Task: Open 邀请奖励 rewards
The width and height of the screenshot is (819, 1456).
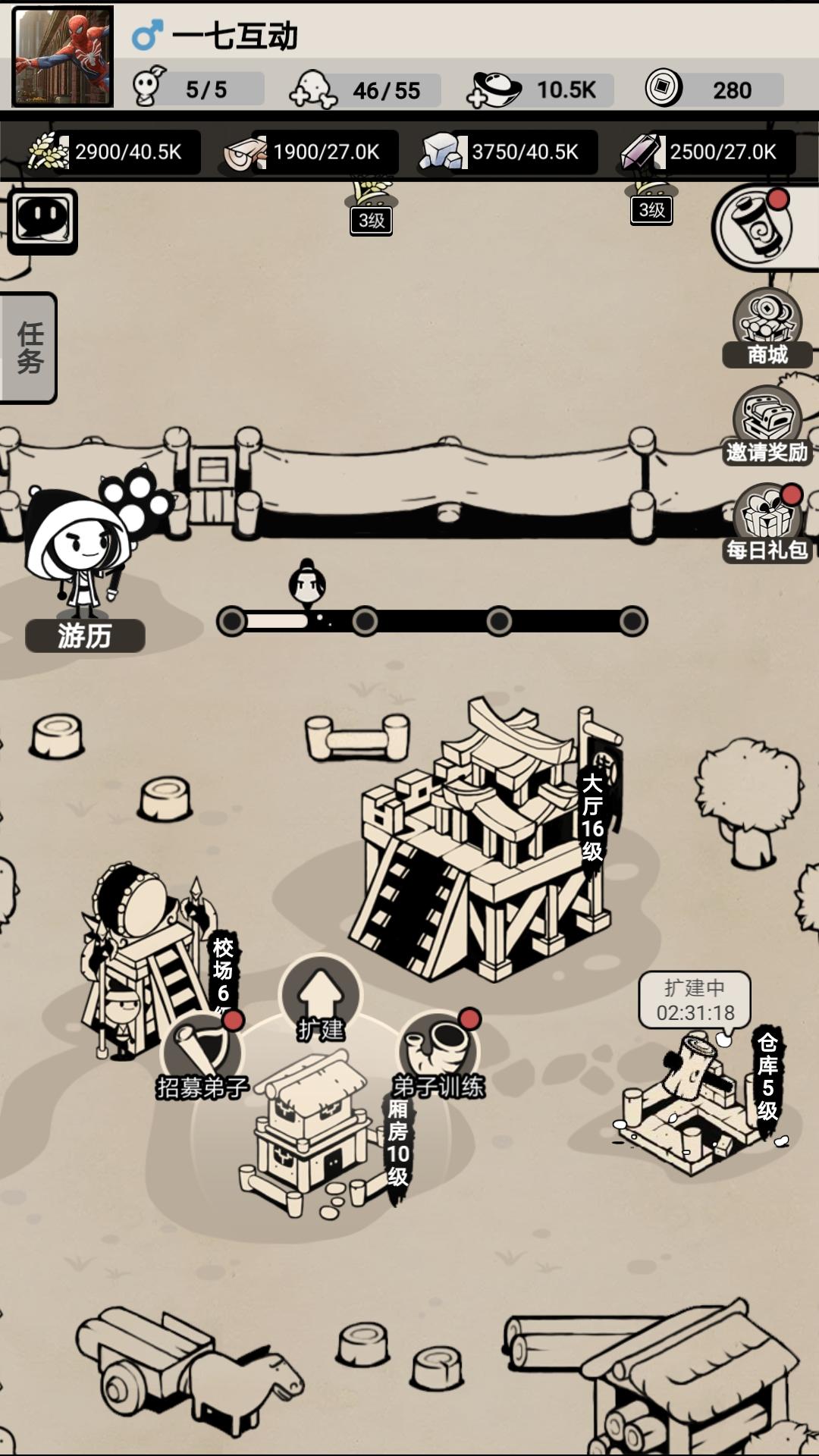Action: 767,425
